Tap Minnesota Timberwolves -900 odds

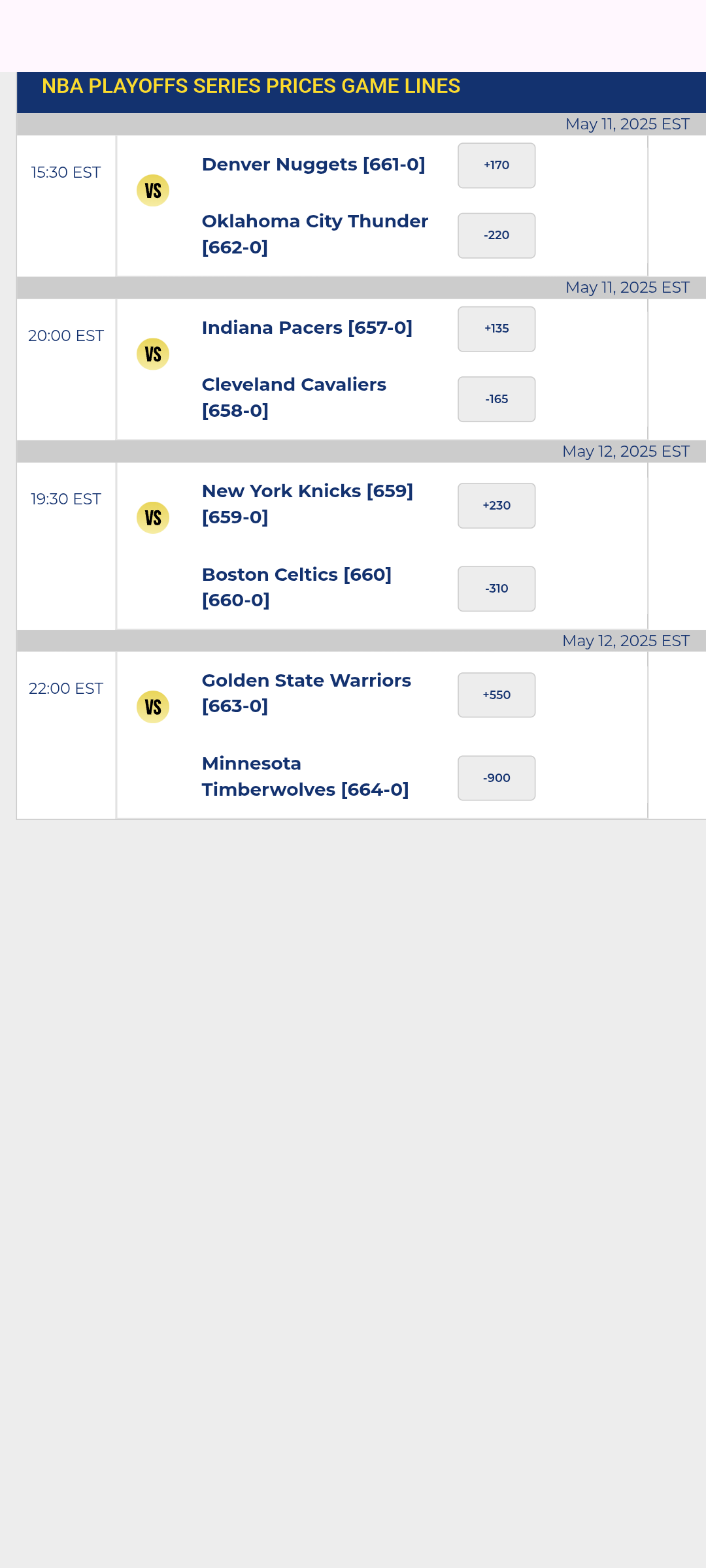(x=496, y=778)
